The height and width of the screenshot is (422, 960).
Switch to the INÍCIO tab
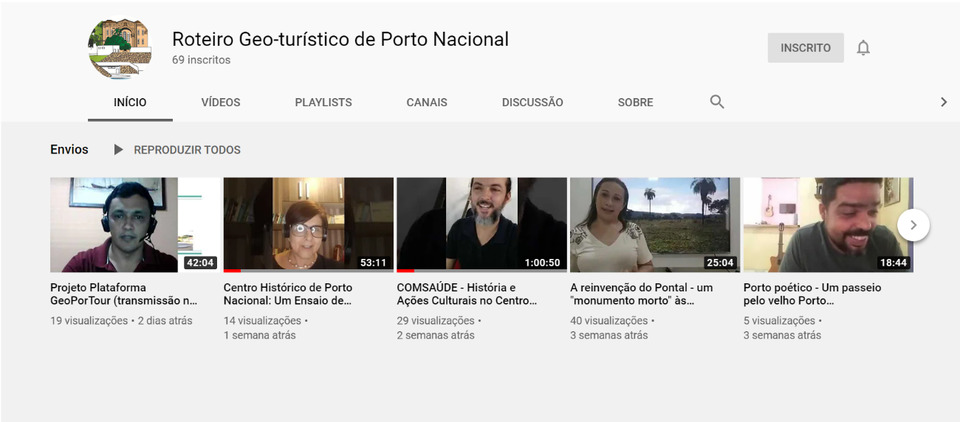coord(130,102)
